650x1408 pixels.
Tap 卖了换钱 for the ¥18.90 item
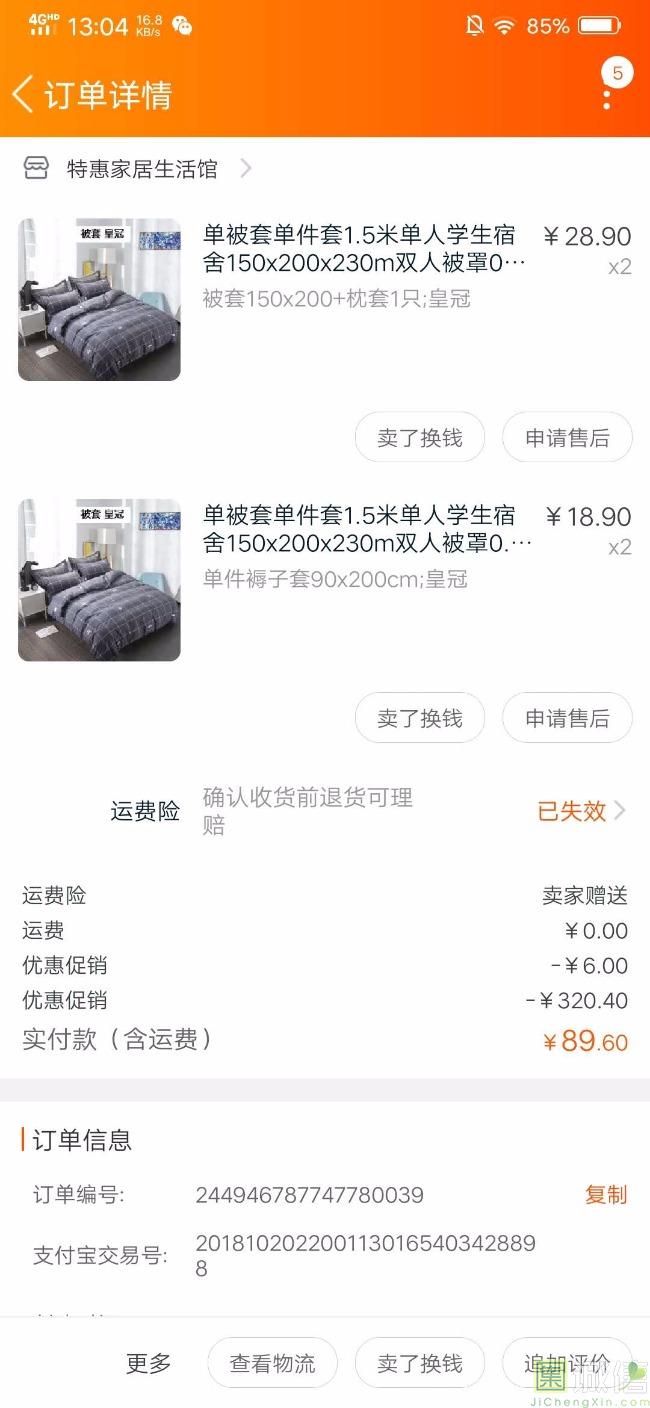point(420,718)
